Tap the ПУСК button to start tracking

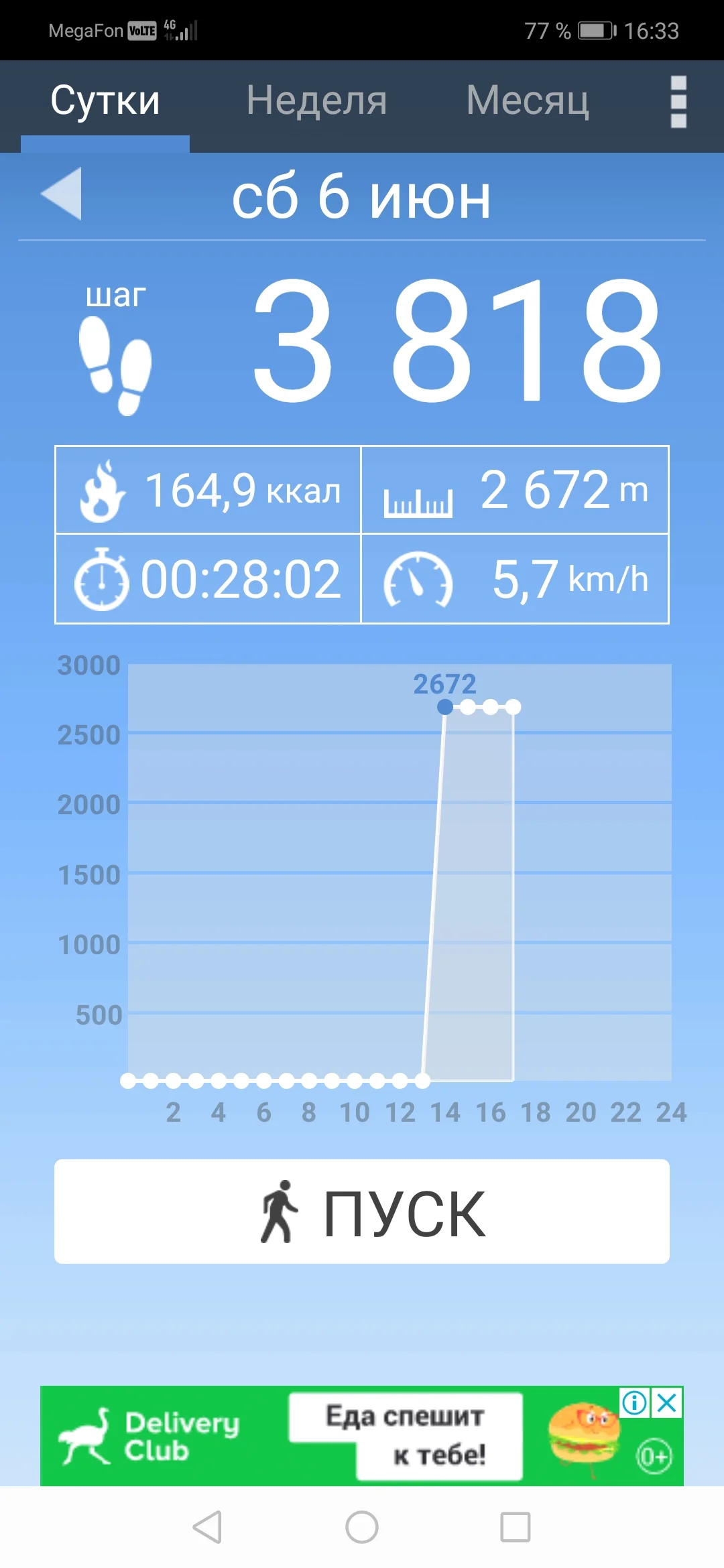click(362, 1212)
